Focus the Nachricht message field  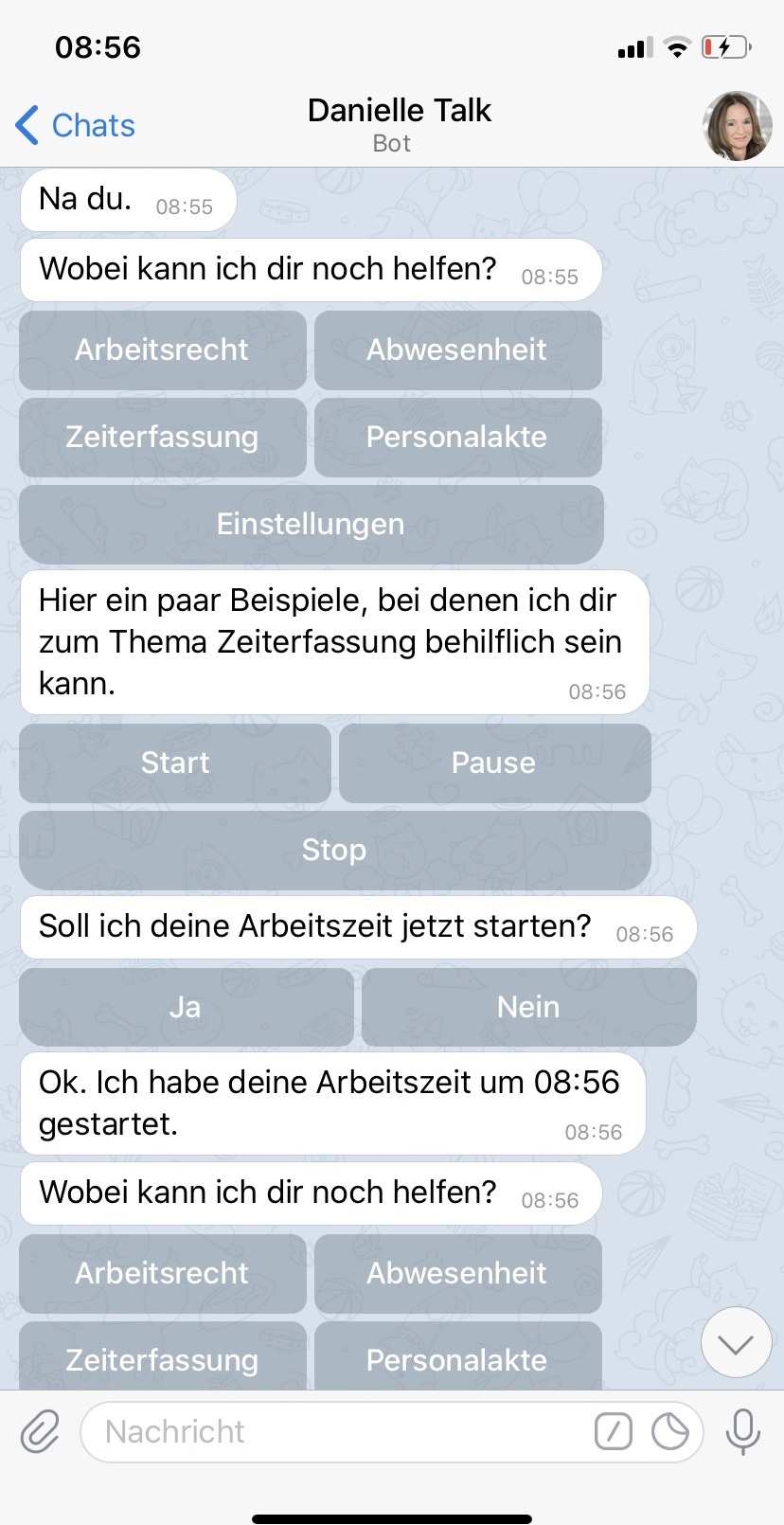331,1431
